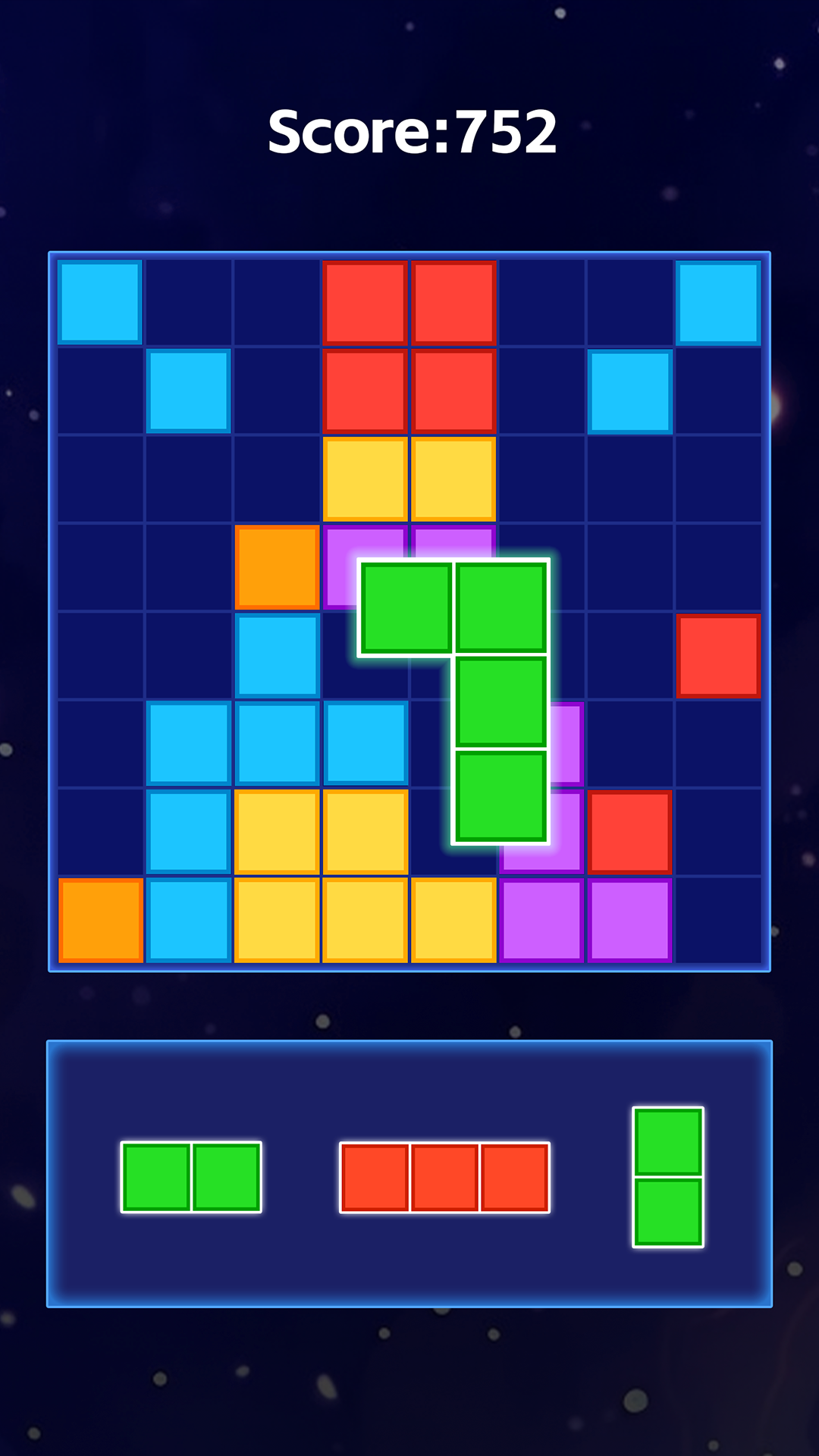Pick the red three-block horizontal piece

point(444,1177)
